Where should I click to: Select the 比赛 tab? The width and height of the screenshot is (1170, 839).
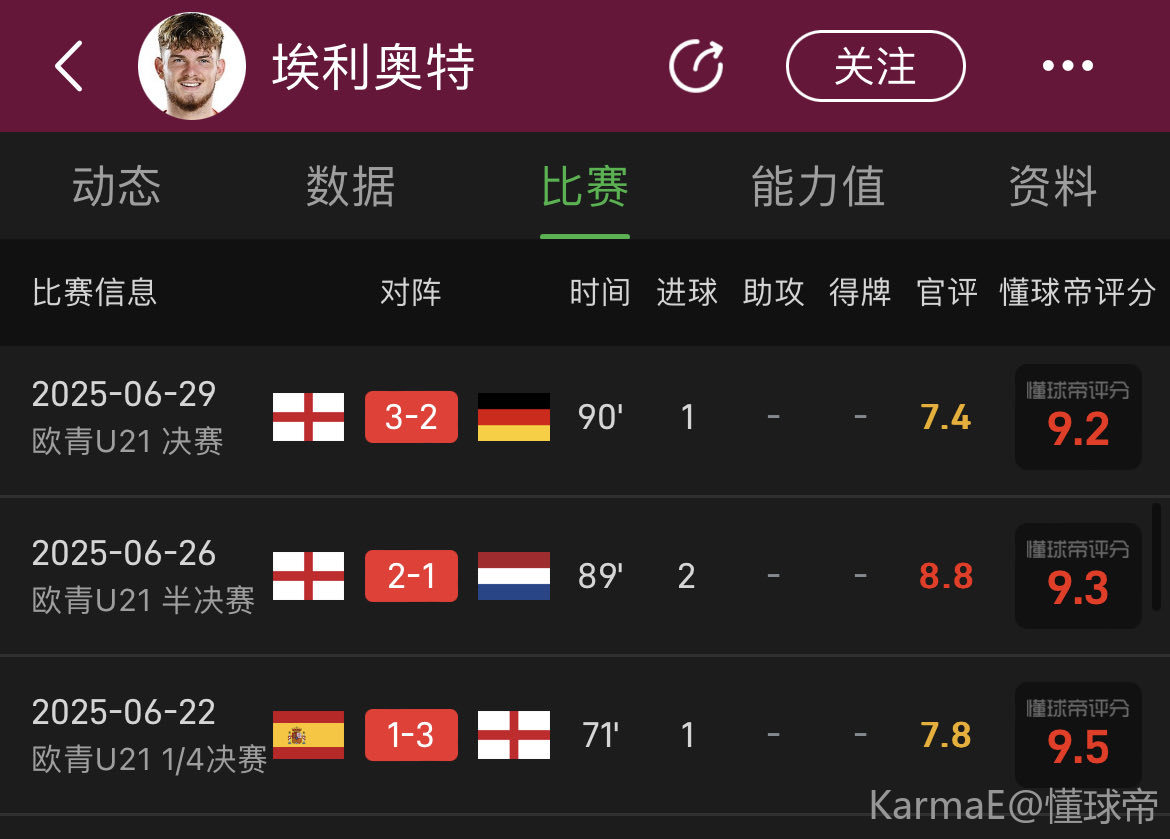click(x=585, y=187)
